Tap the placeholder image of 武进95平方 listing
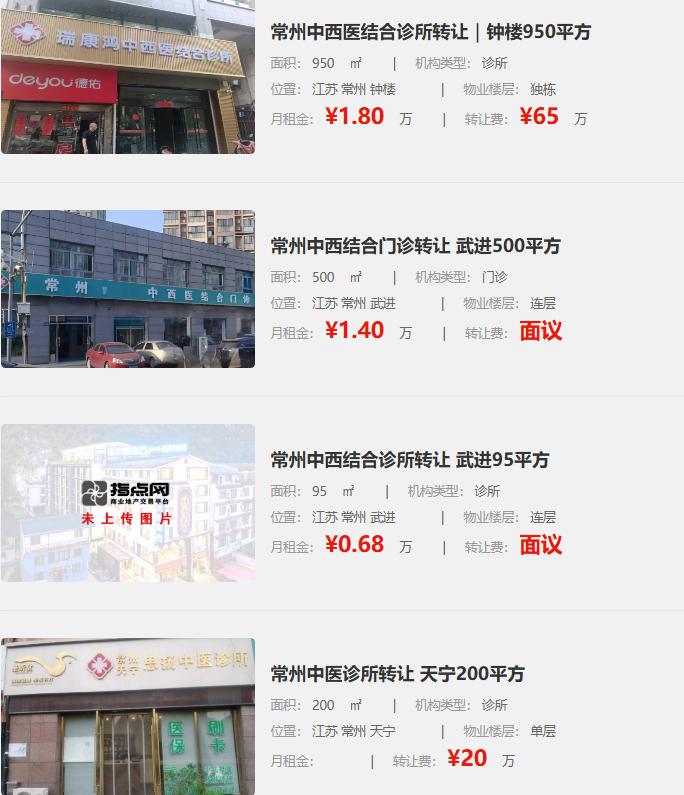This screenshot has height=795, width=684. (x=127, y=503)
